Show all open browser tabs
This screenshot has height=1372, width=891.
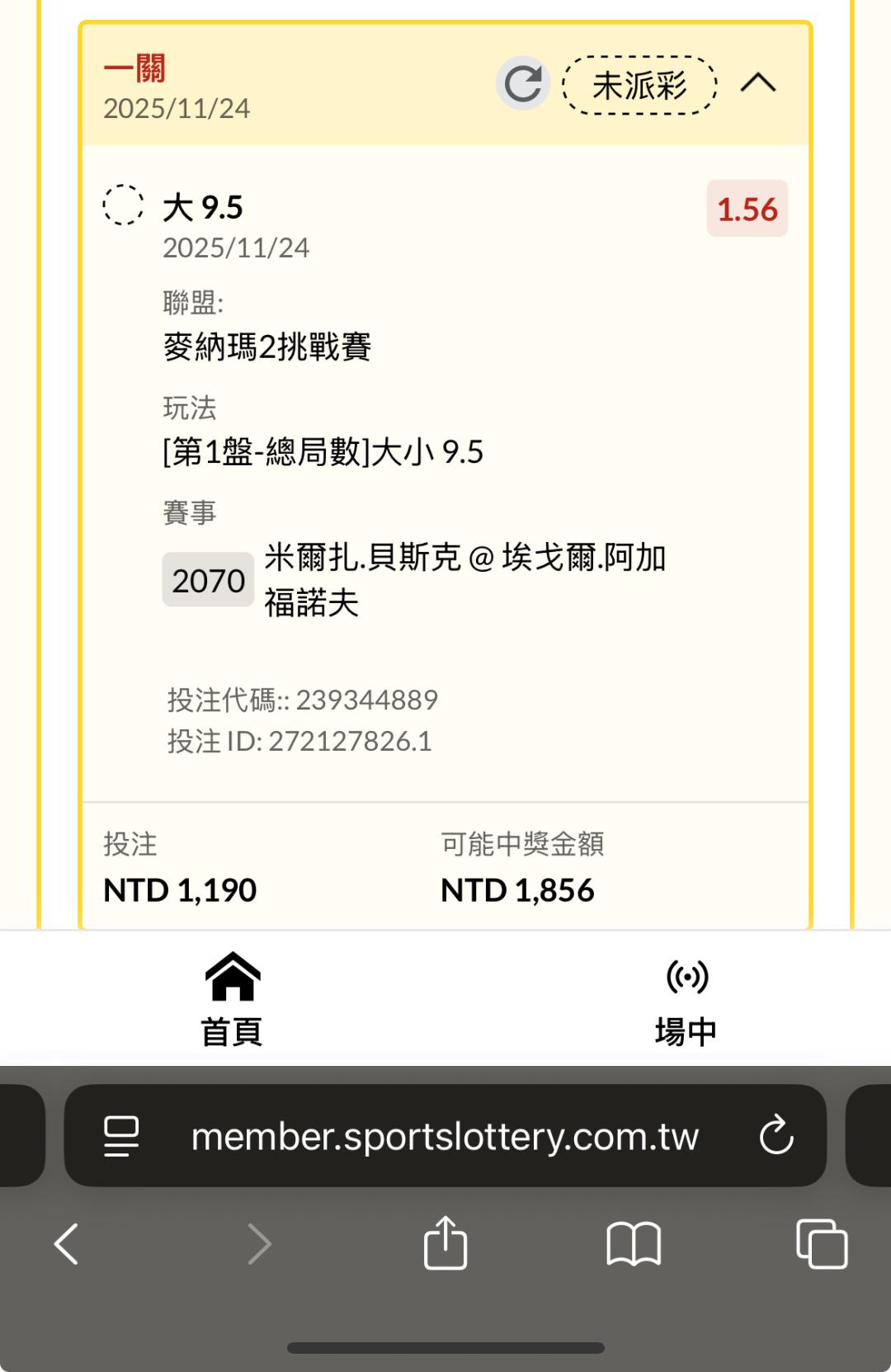pos(822,1243)
